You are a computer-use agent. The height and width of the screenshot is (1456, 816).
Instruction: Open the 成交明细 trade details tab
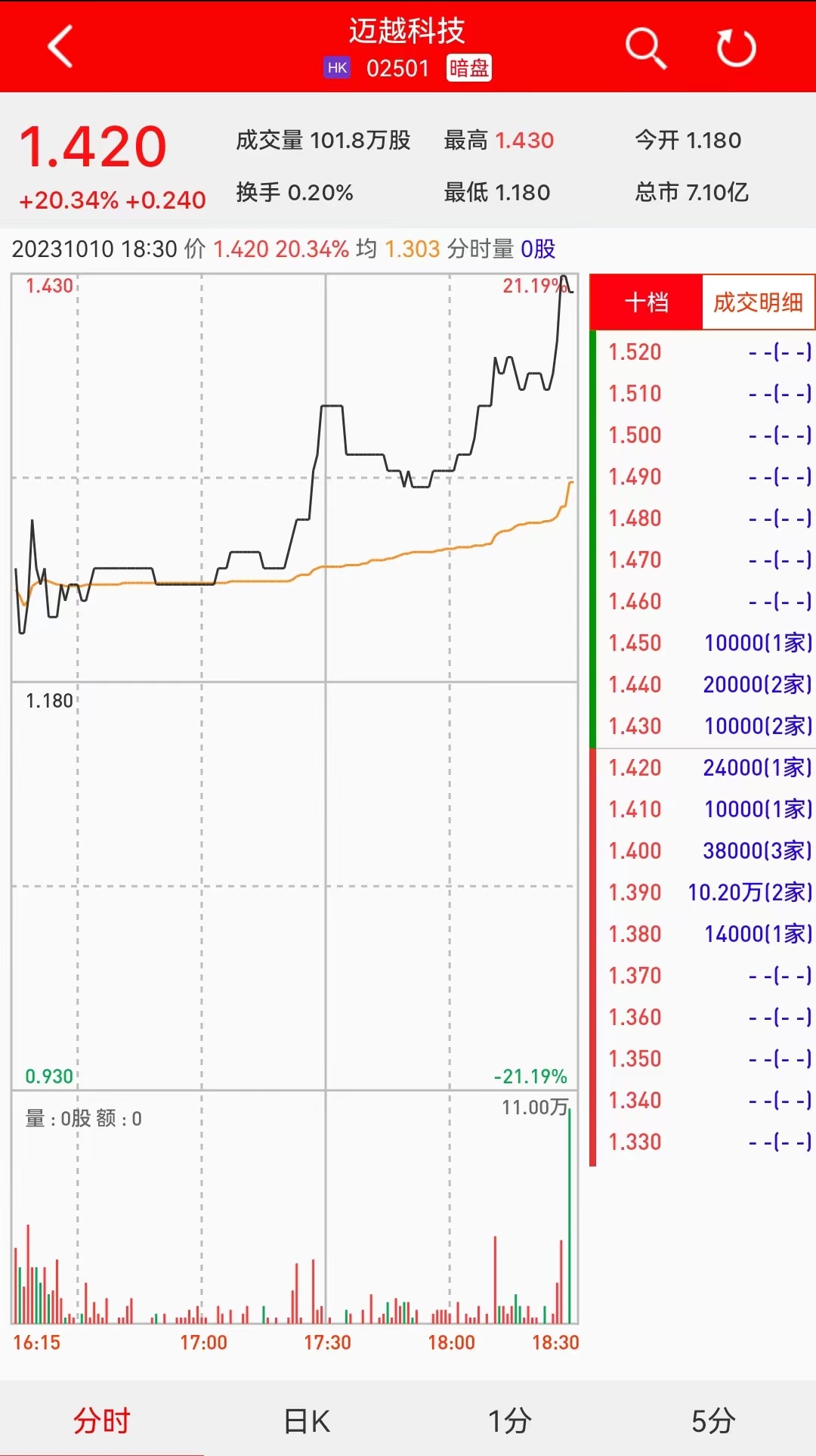[758, 302]
